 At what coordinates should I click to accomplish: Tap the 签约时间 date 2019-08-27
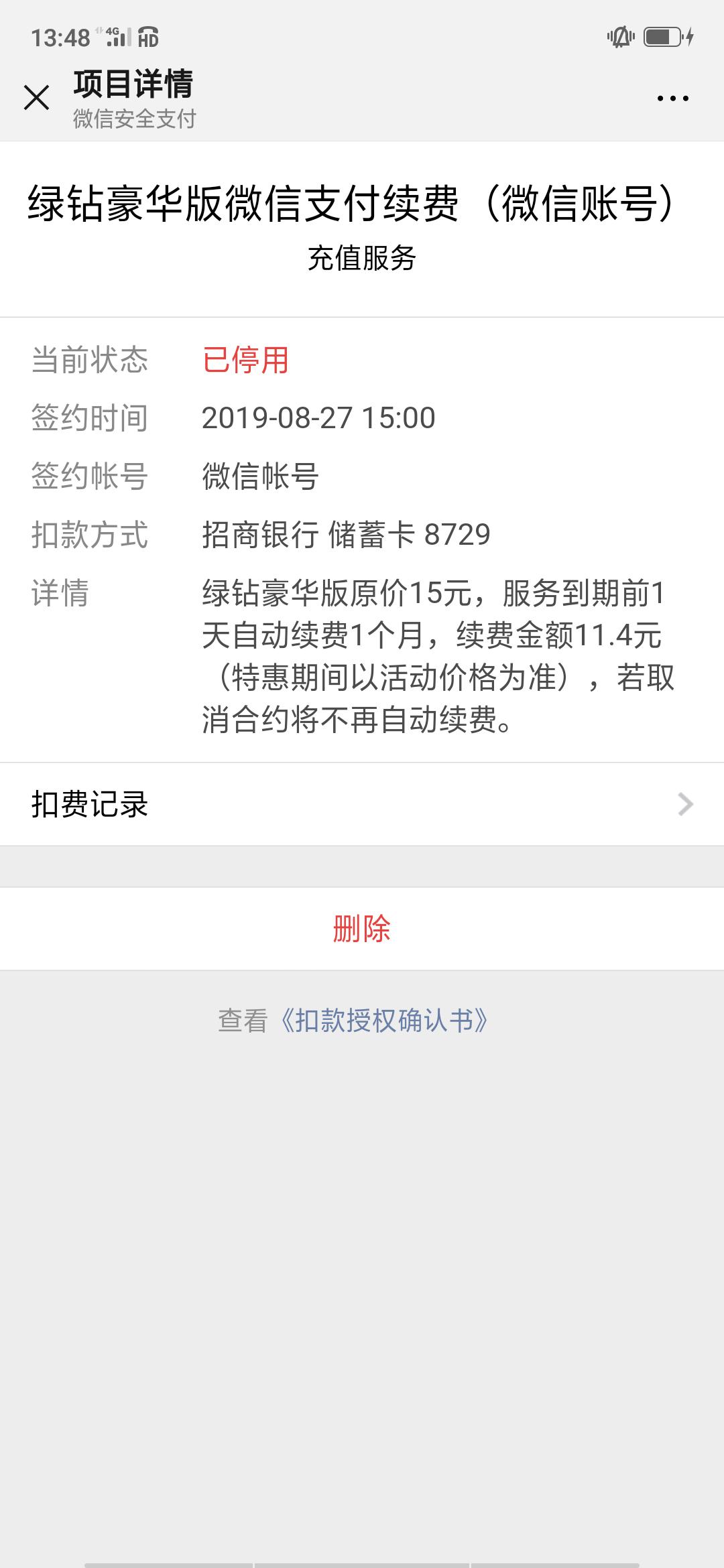pyautogui.click(x=318, y=418)
